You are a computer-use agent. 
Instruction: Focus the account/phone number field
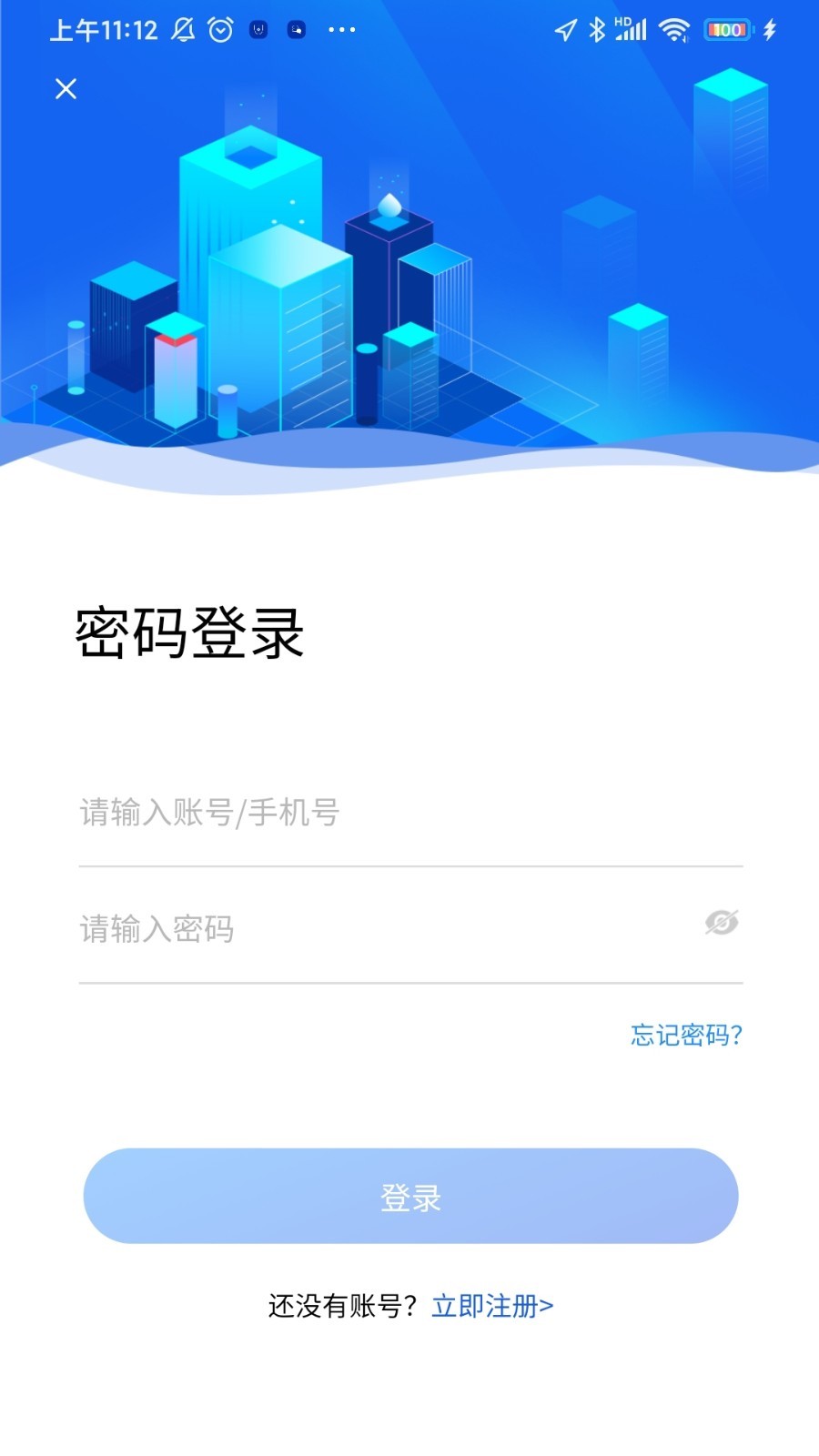pyautogui.click(x=410, y=812)
